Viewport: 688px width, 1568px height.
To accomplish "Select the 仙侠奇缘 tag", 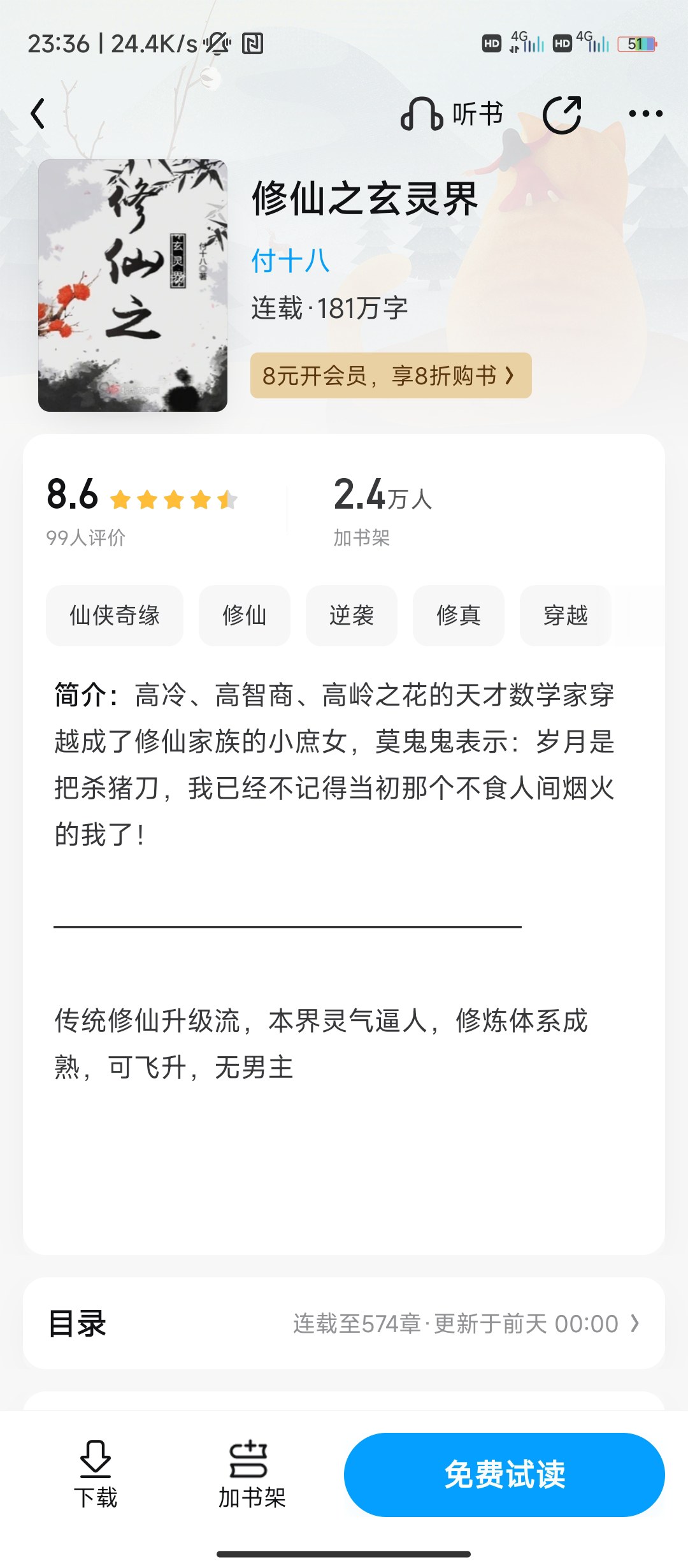I will [115, 615].
